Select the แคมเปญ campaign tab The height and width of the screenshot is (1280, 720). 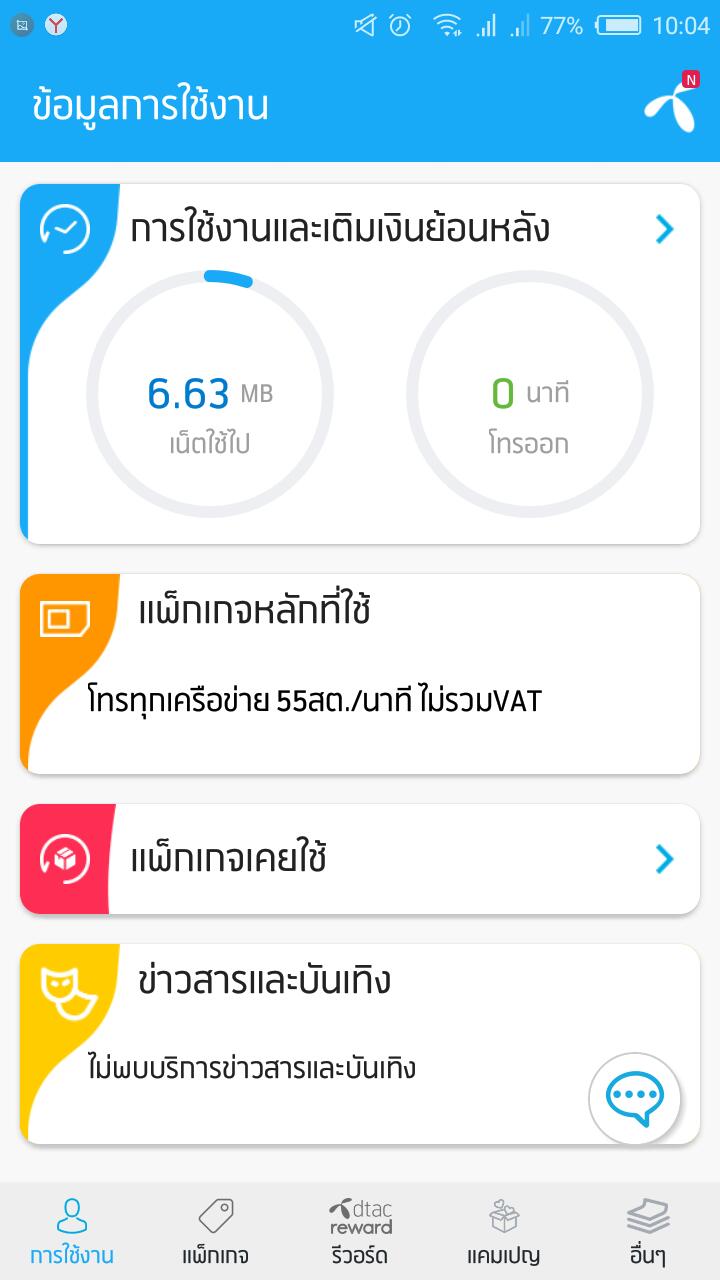pos(504,1232)
